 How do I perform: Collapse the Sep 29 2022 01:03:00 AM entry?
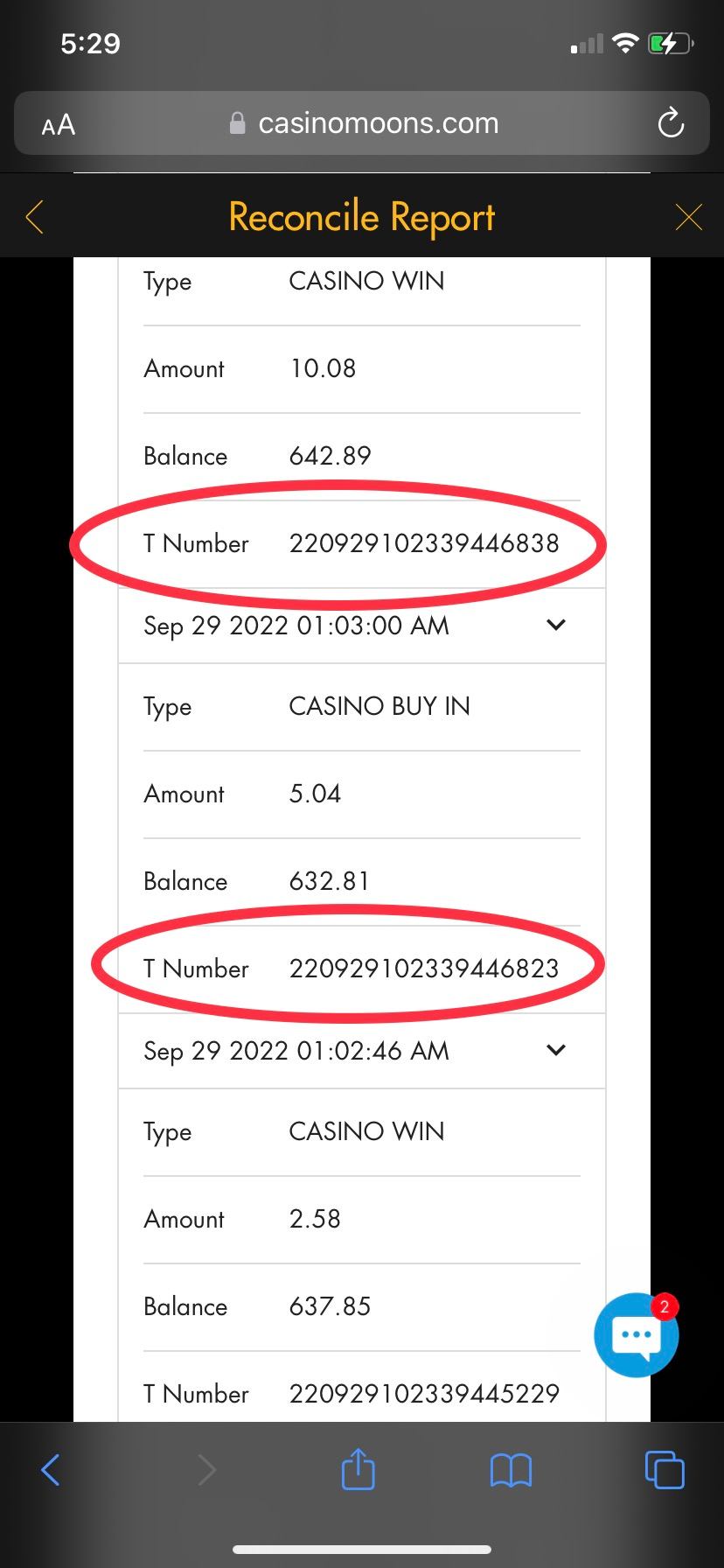click(x=555, y=626)
